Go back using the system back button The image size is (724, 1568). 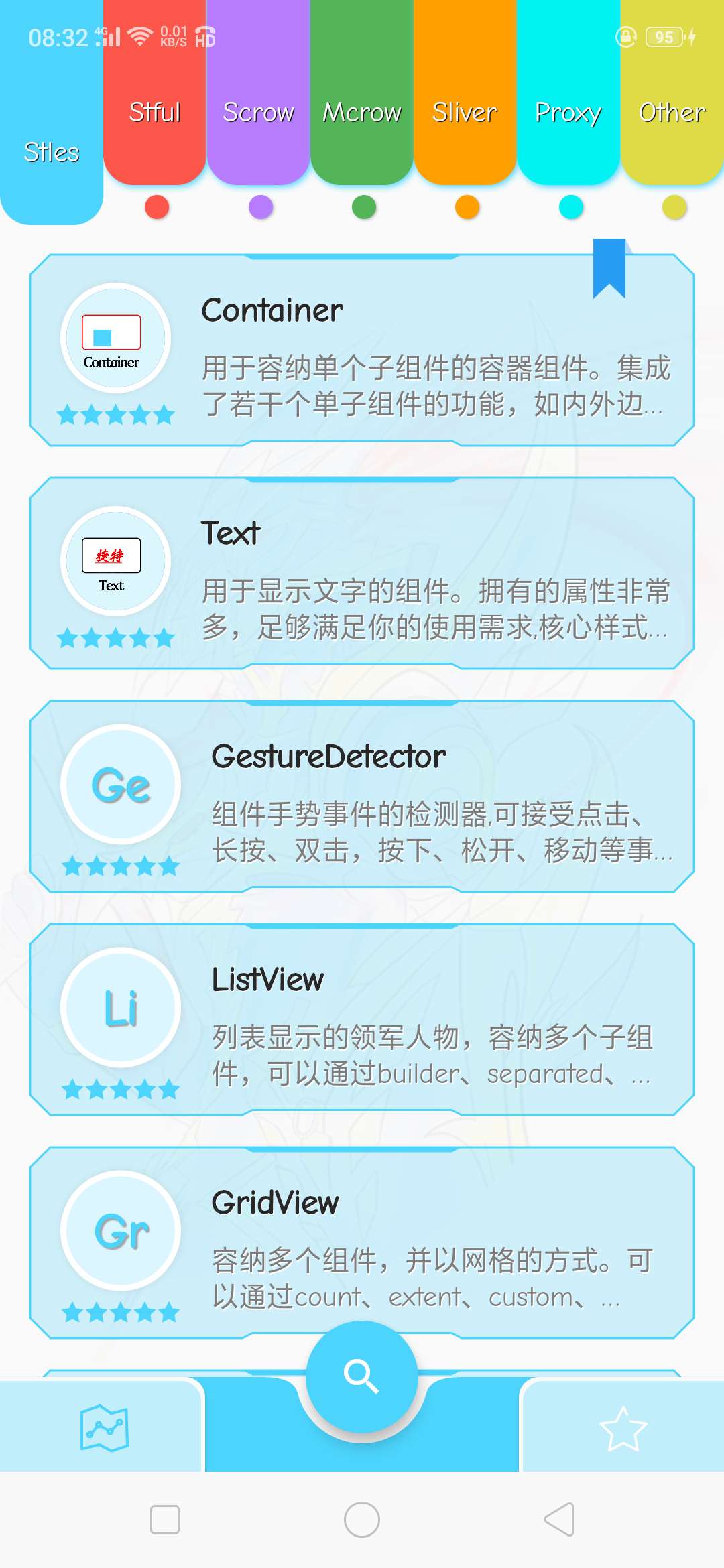point(559,1519)
